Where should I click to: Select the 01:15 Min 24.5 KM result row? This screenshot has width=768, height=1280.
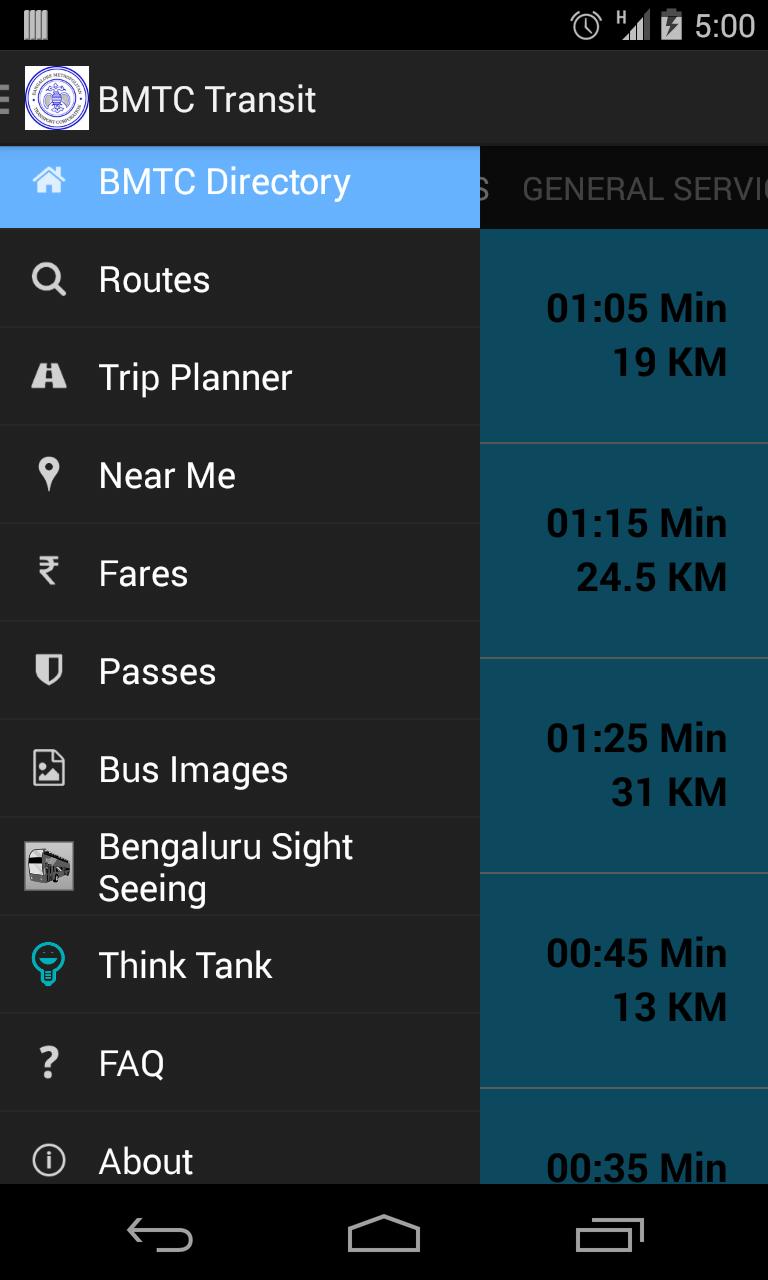pyautogui.click(x=630, y=548)
